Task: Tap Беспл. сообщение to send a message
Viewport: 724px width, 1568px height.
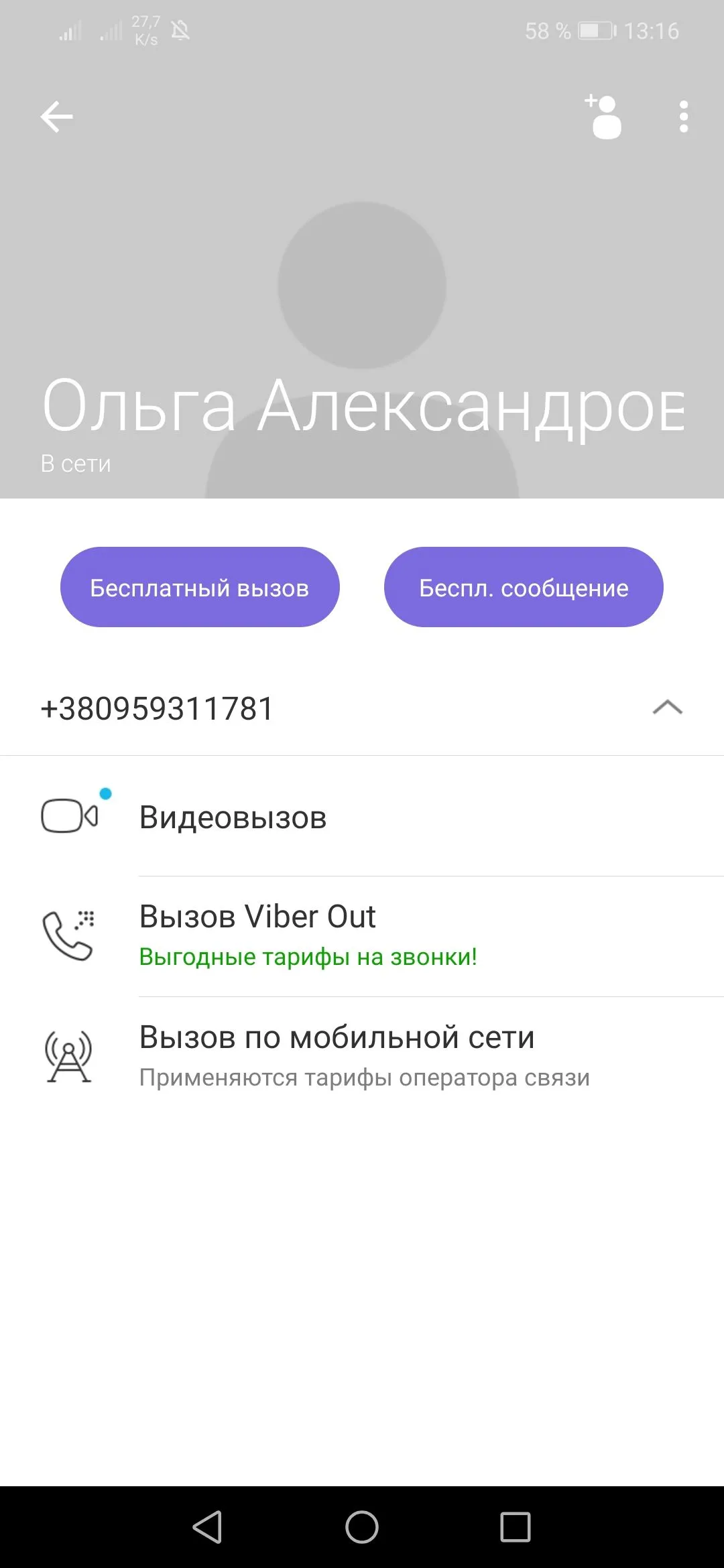Action: click(x=524, y=588)
